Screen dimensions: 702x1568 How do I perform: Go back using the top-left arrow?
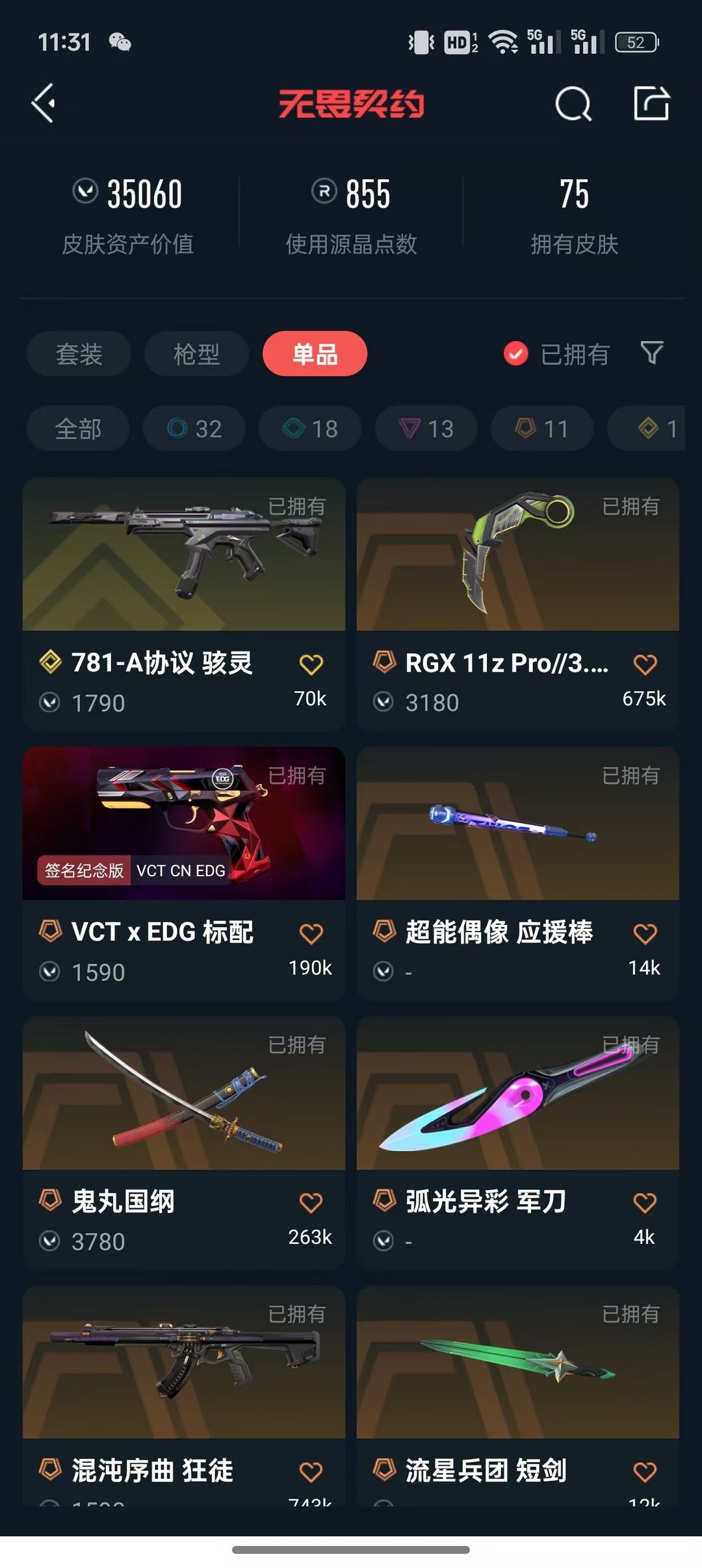pyautogui.click(x=44, y=103)
